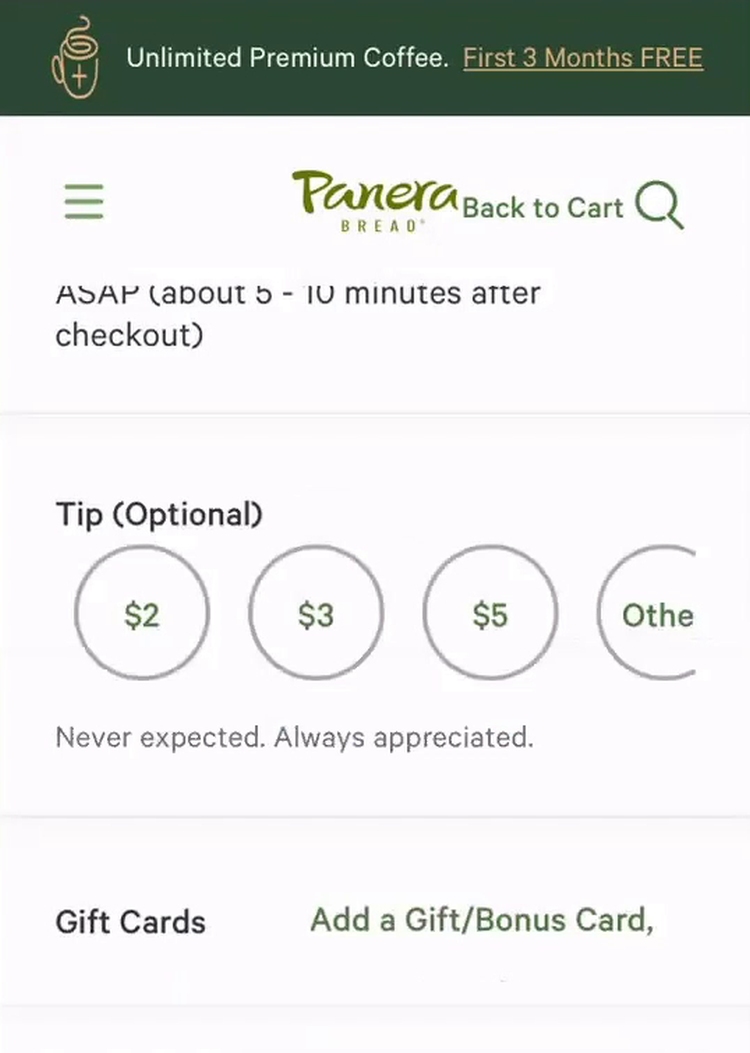This screenshot has height=1053, width=750.
Task: Open First 3 Months FREE offer
Action: 583,58
